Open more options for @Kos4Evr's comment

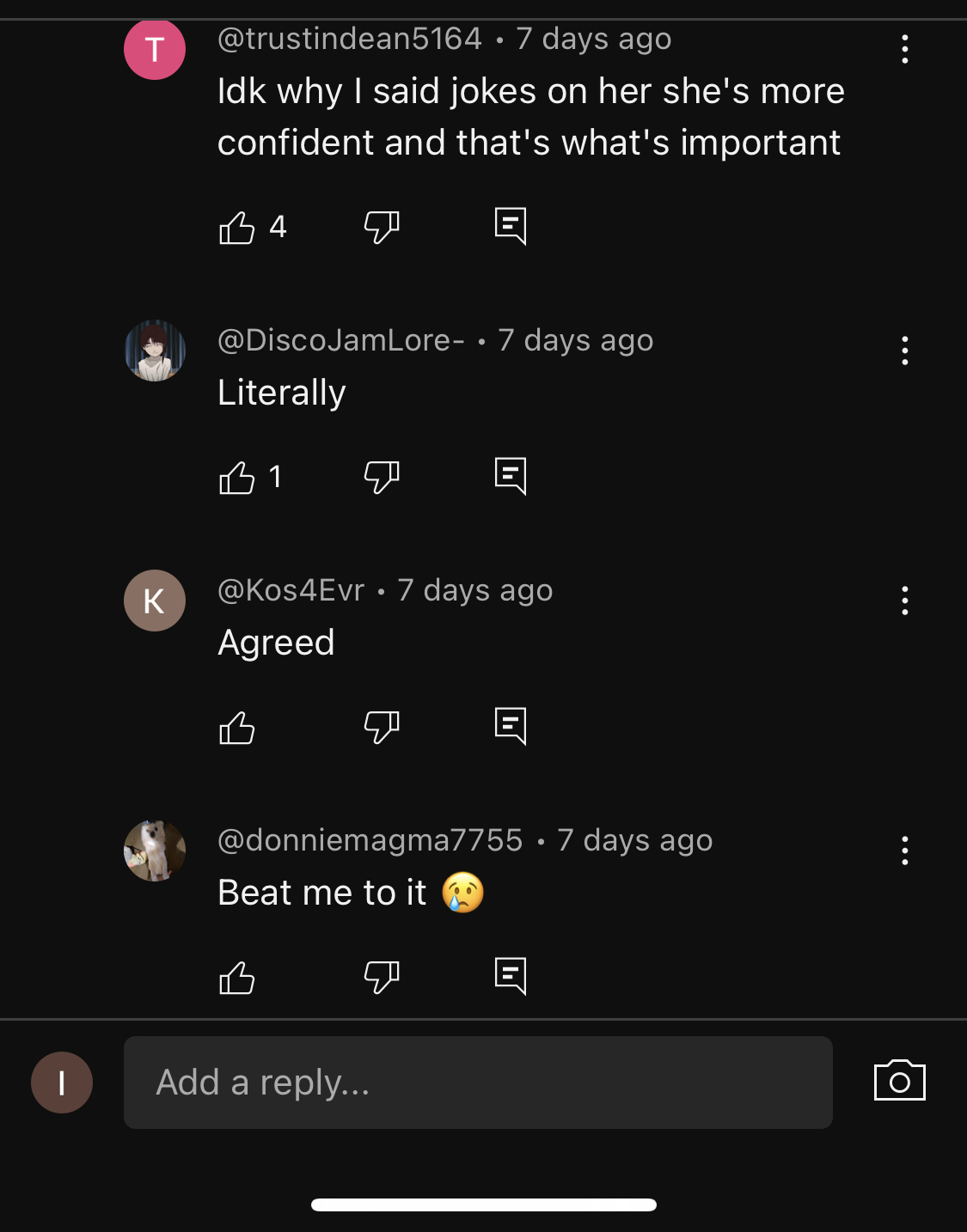tap(905, 601)
